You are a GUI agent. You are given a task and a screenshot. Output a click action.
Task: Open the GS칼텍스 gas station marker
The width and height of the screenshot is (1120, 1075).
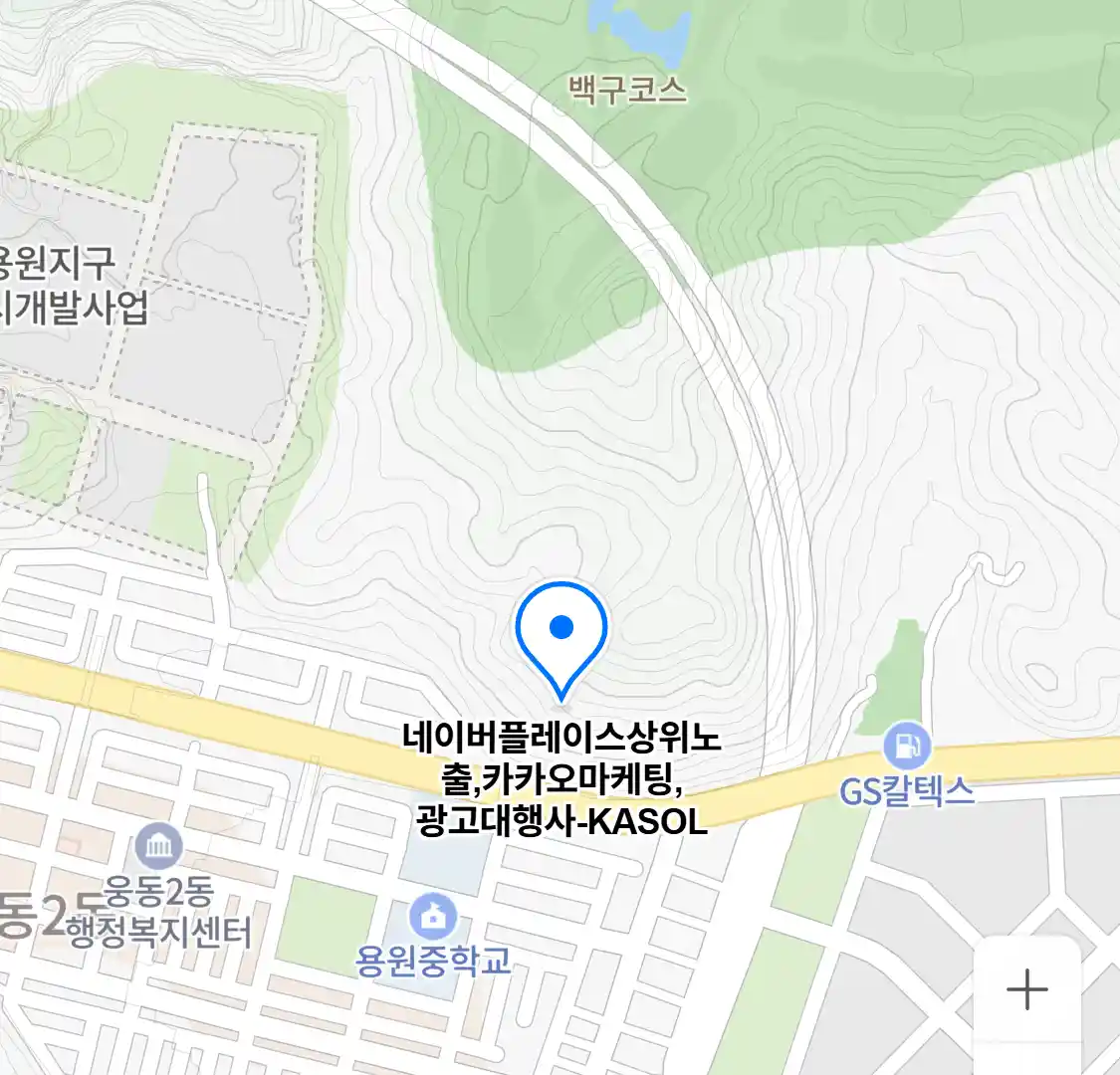pyautogui.click(x=906, y=746)
